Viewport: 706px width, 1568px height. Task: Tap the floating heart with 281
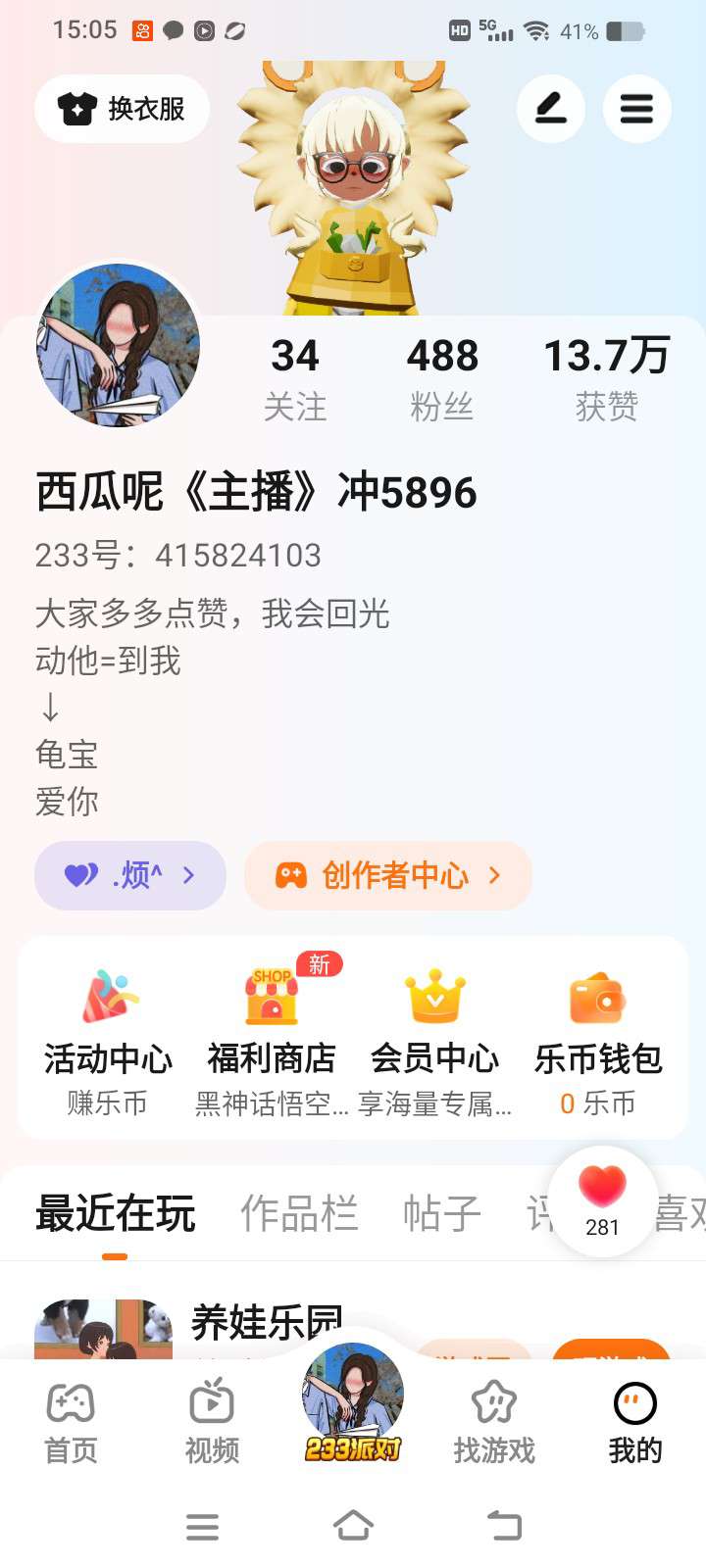pyautogui.click(x=602, y=1201)
